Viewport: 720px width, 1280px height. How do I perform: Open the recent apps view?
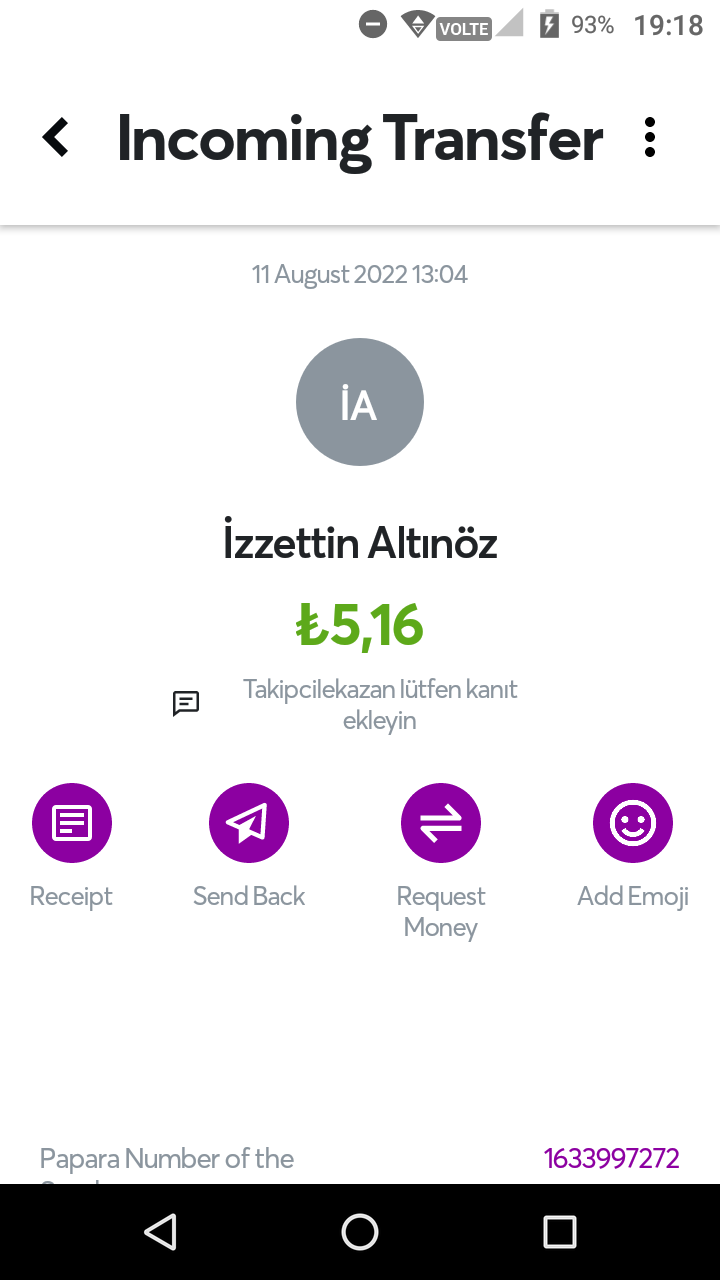560,1232
